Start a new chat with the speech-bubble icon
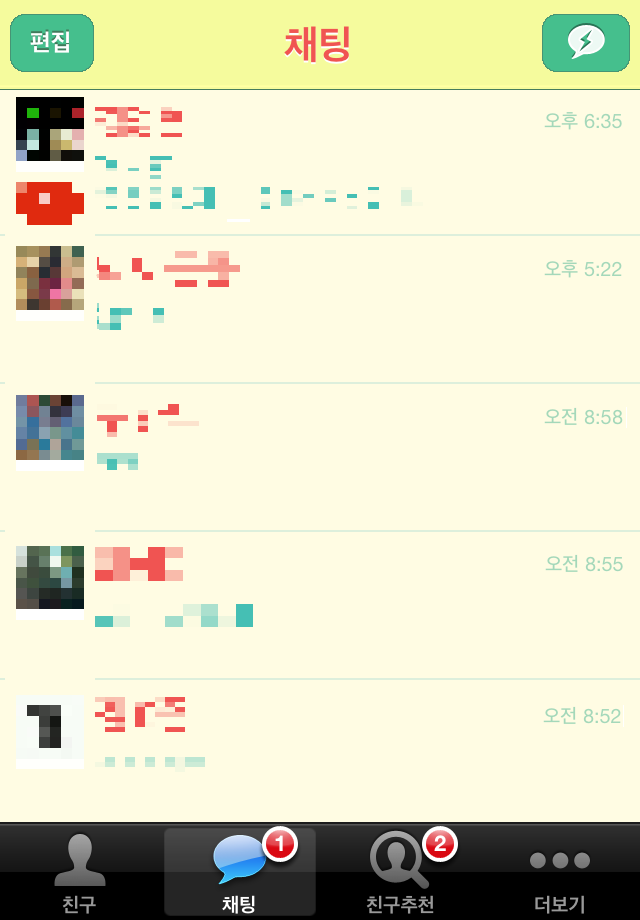 [585, 43]
